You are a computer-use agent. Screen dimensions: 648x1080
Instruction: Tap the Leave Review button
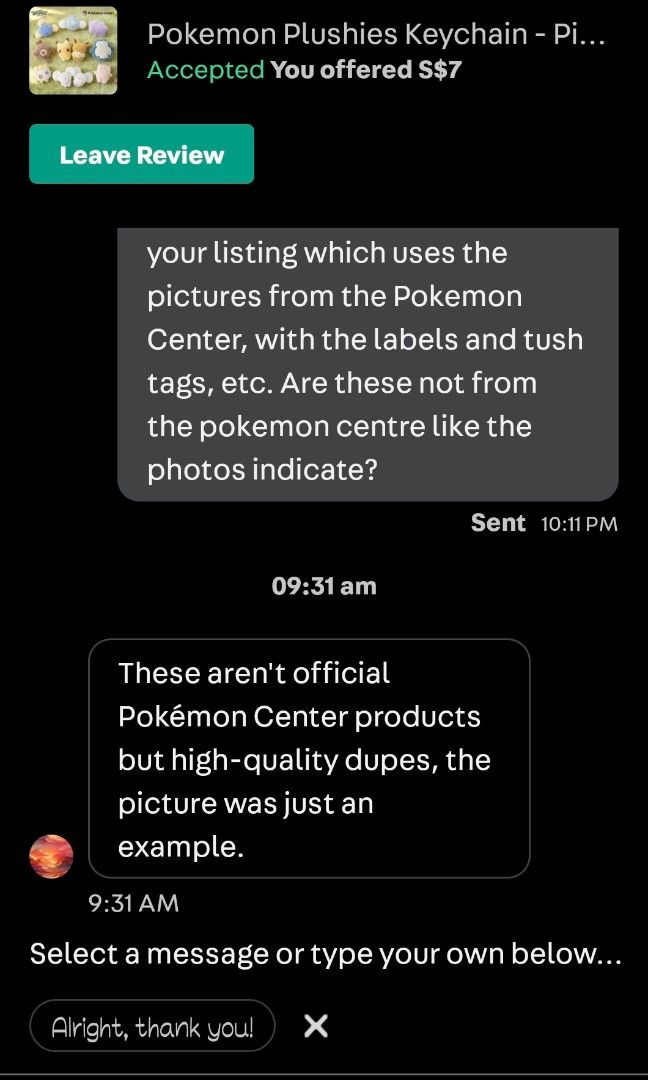[141, 154]
